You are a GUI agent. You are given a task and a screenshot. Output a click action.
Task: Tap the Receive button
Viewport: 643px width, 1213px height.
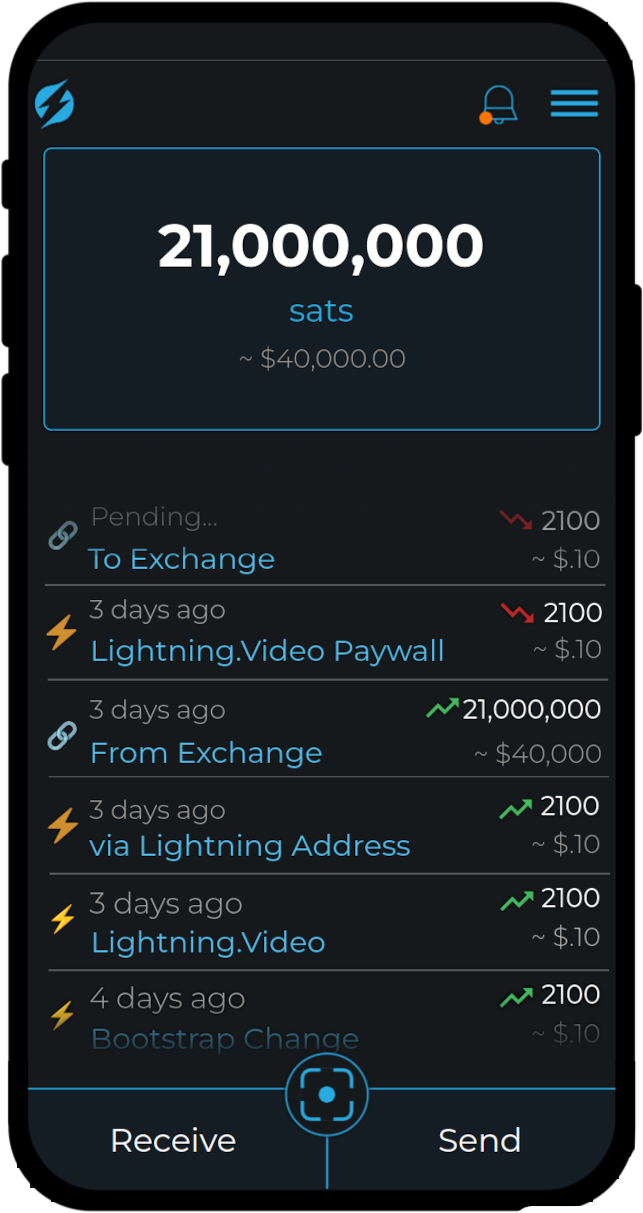[x=173, y=1141]
